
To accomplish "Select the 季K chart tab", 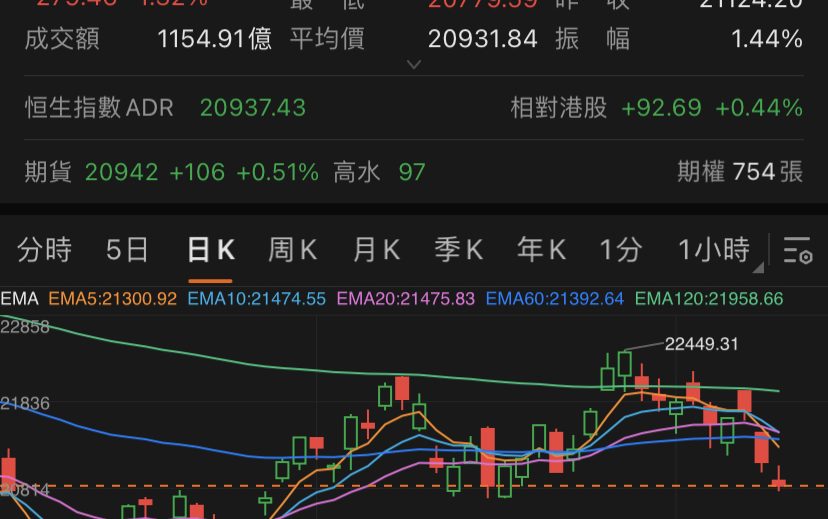I will pos(458,249).
